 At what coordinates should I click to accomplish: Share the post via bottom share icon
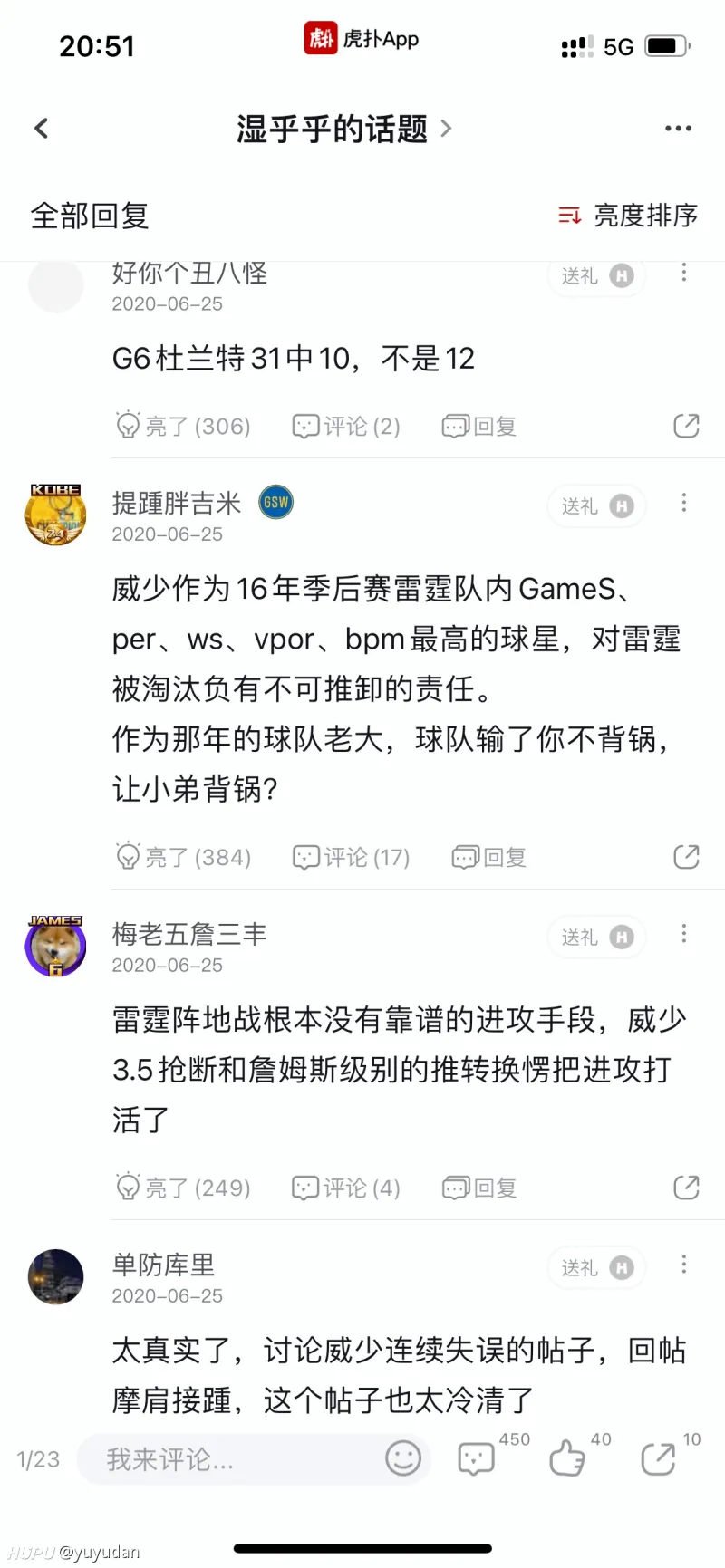point(658,1458)
